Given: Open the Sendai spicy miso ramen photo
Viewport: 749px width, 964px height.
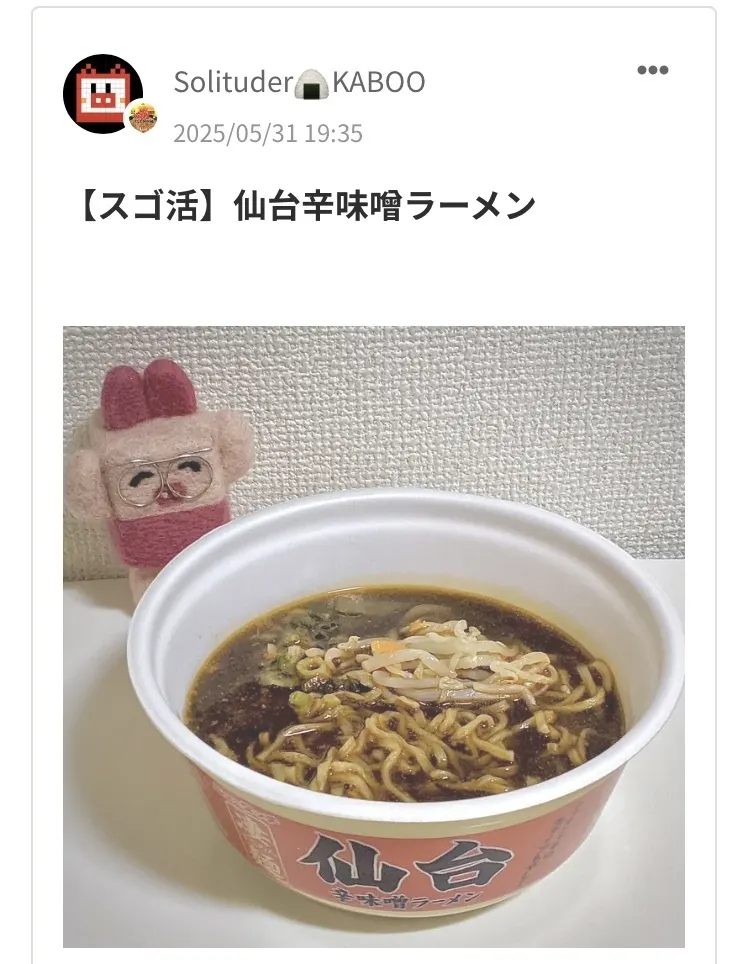Looking at the screenshot, I should tap(373, 636).
